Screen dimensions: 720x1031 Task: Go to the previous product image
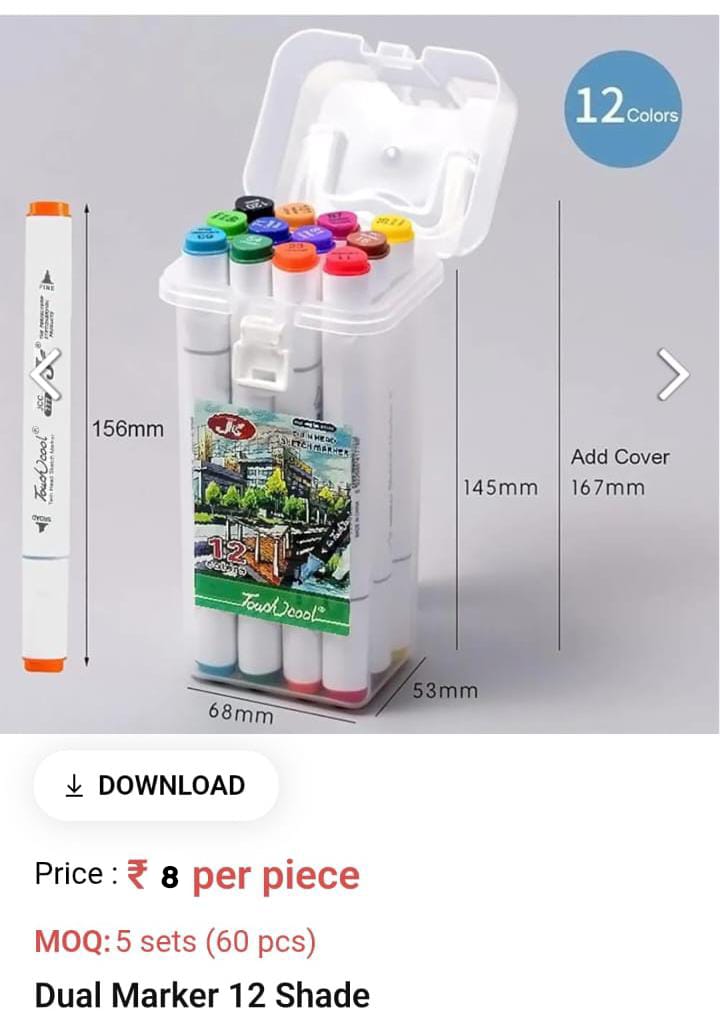coord(45,374)
